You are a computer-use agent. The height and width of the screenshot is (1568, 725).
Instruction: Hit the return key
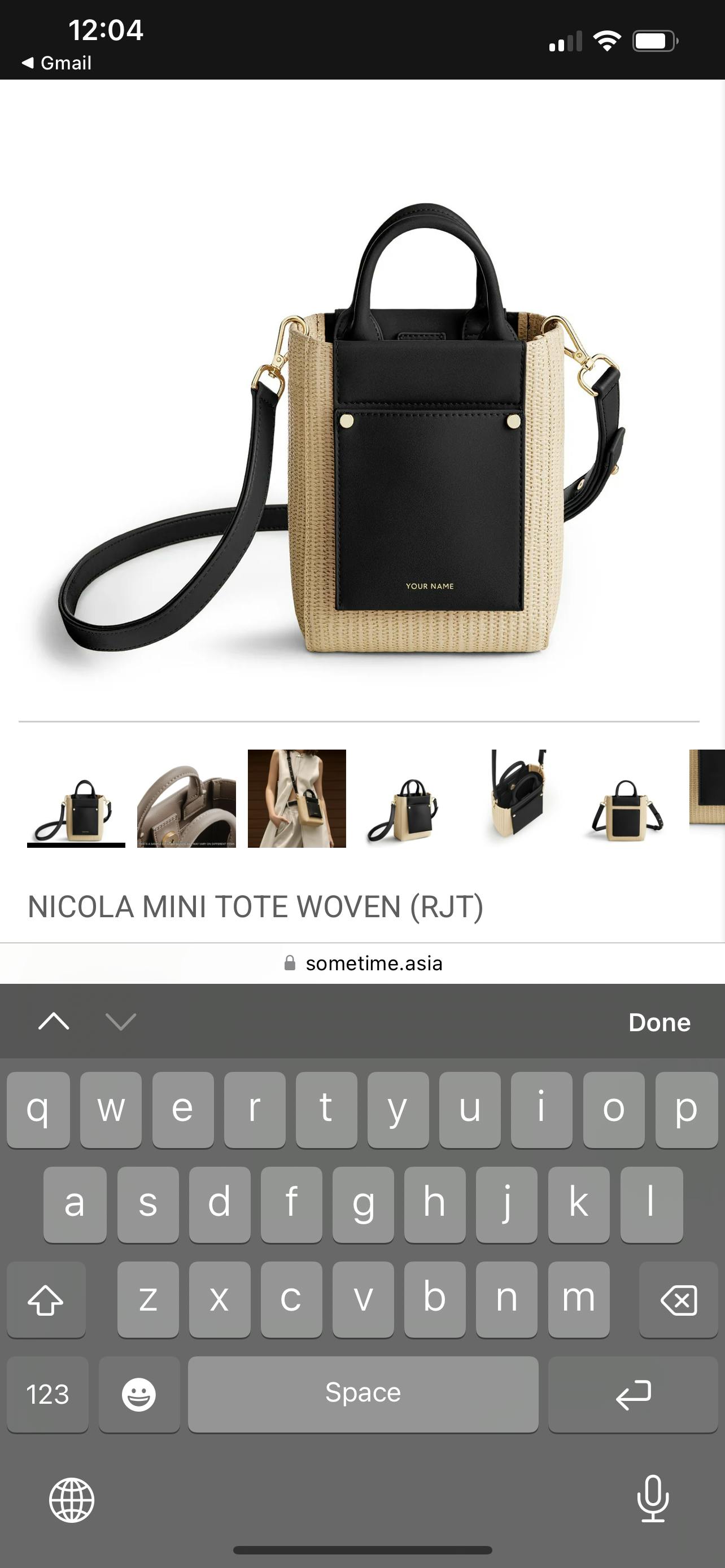[632, 1394]
